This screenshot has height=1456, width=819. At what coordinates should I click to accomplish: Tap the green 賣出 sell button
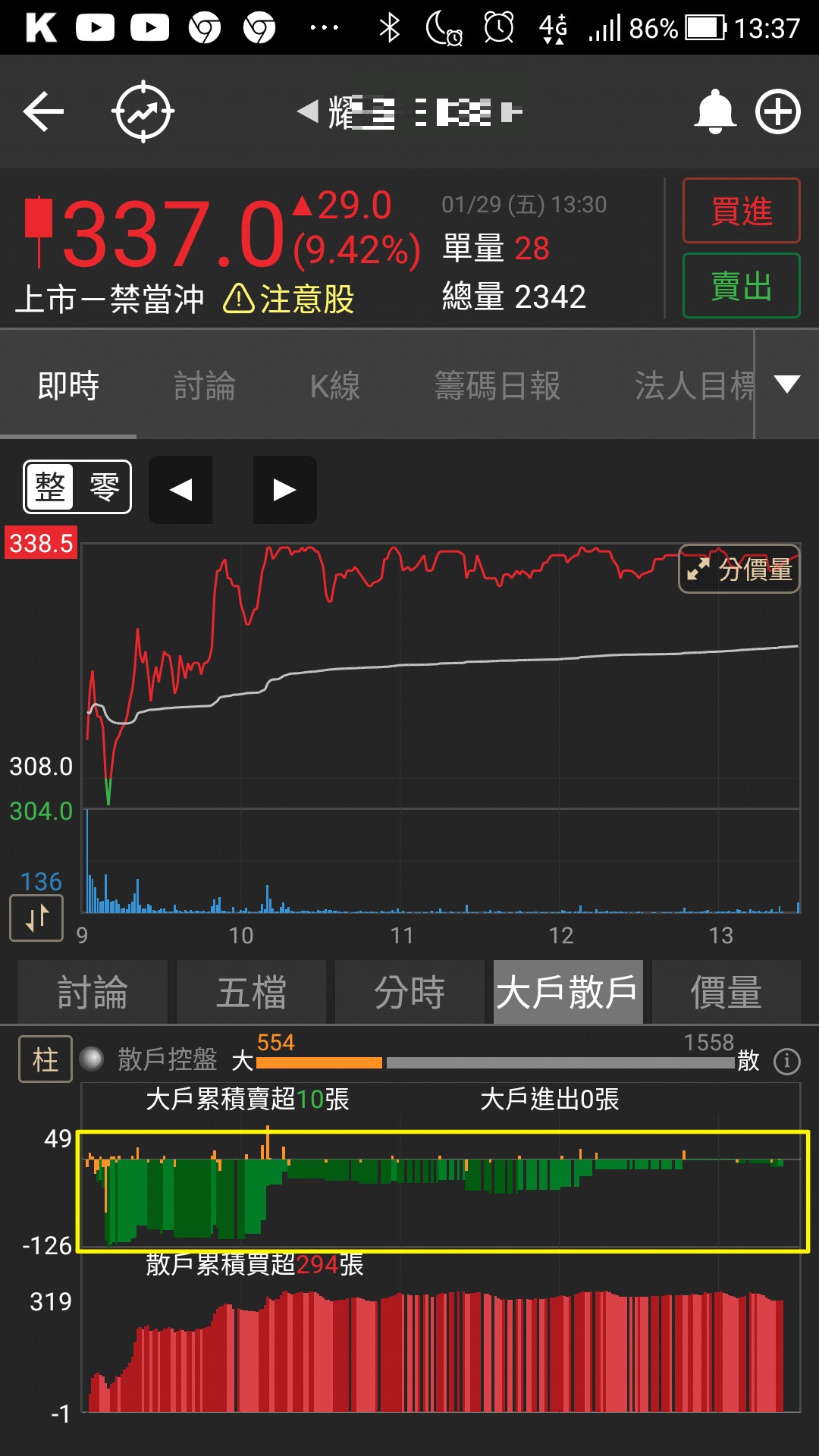click(x=741, y=286)
